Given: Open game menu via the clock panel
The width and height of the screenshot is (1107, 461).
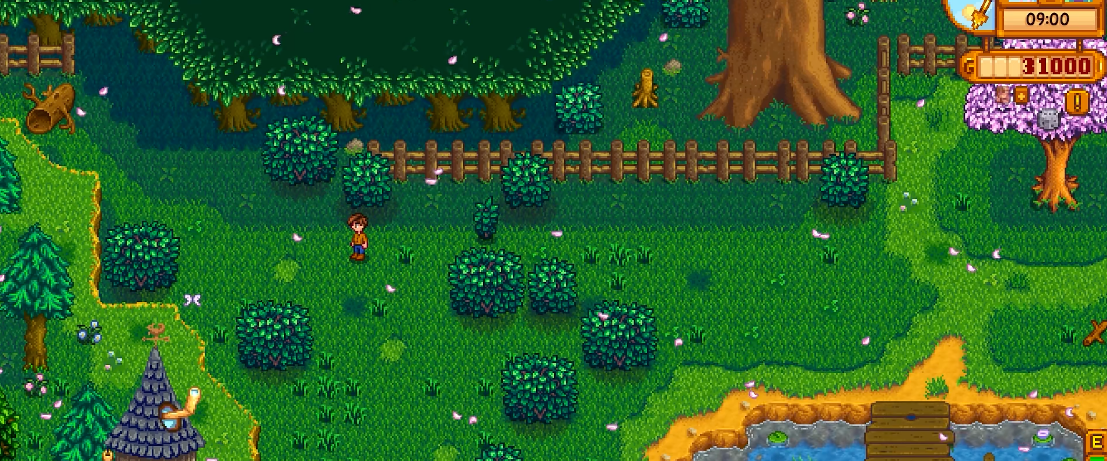Looking at the screenshot, I should coord(1046,19).
